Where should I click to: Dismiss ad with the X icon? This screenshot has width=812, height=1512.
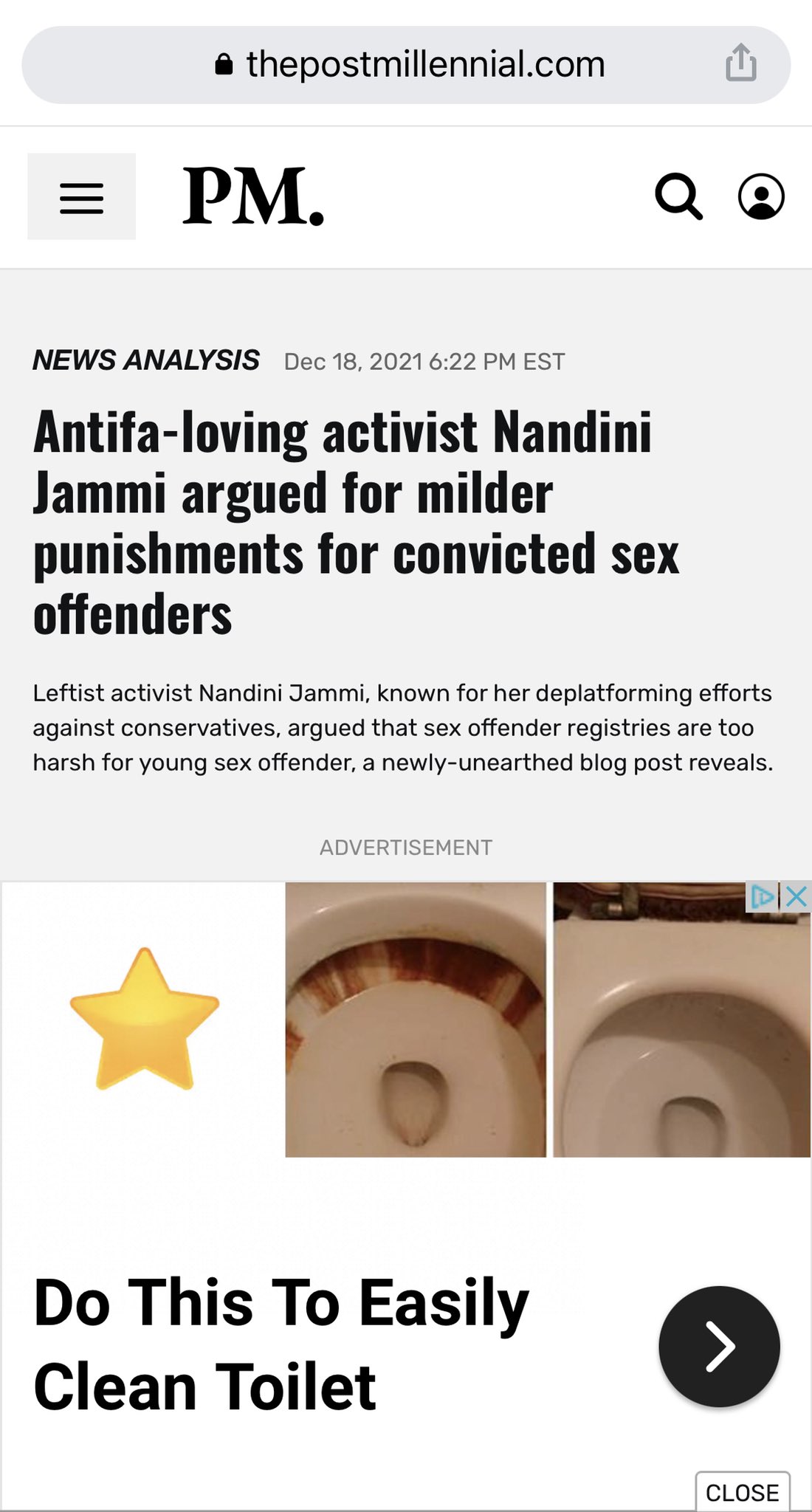(796, 897)
